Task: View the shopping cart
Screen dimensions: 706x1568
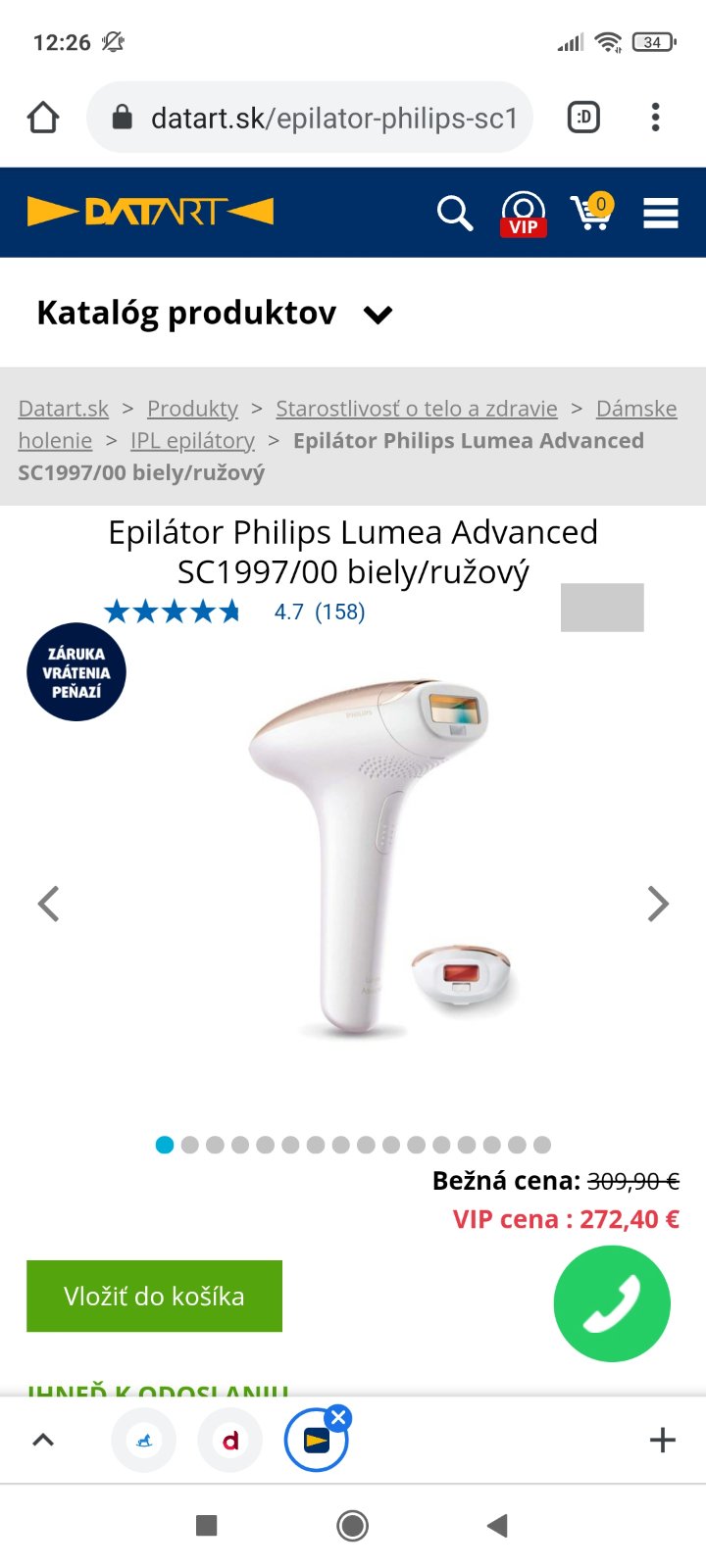Action: tap(591, 212)
